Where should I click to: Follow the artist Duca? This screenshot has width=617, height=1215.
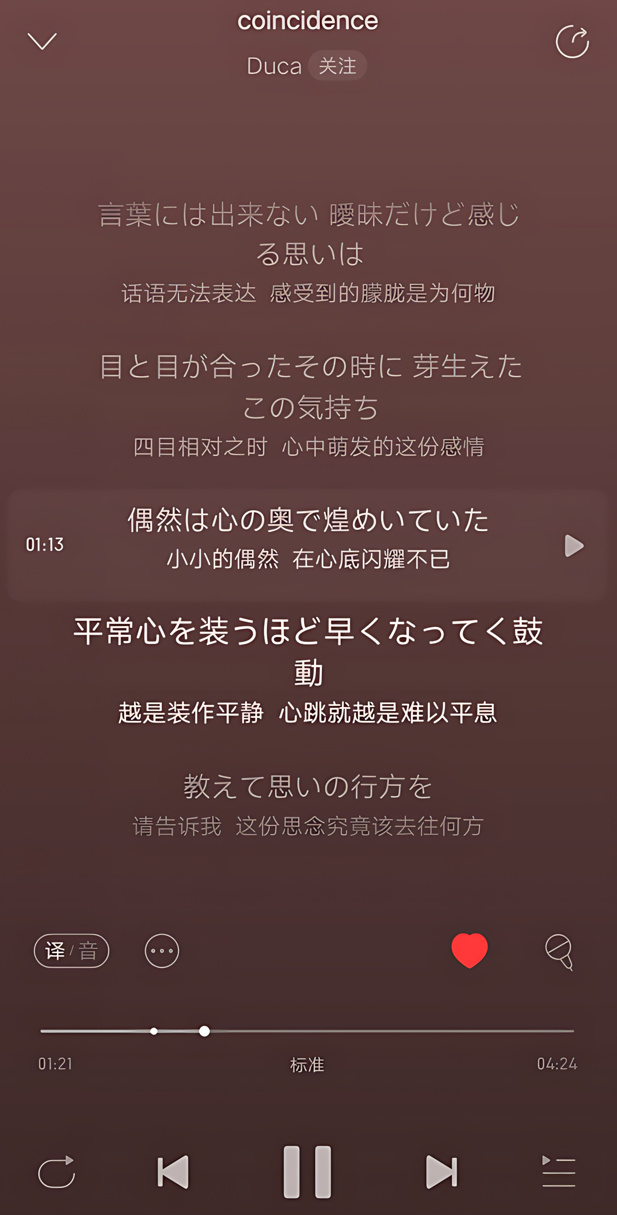[337, 66]
